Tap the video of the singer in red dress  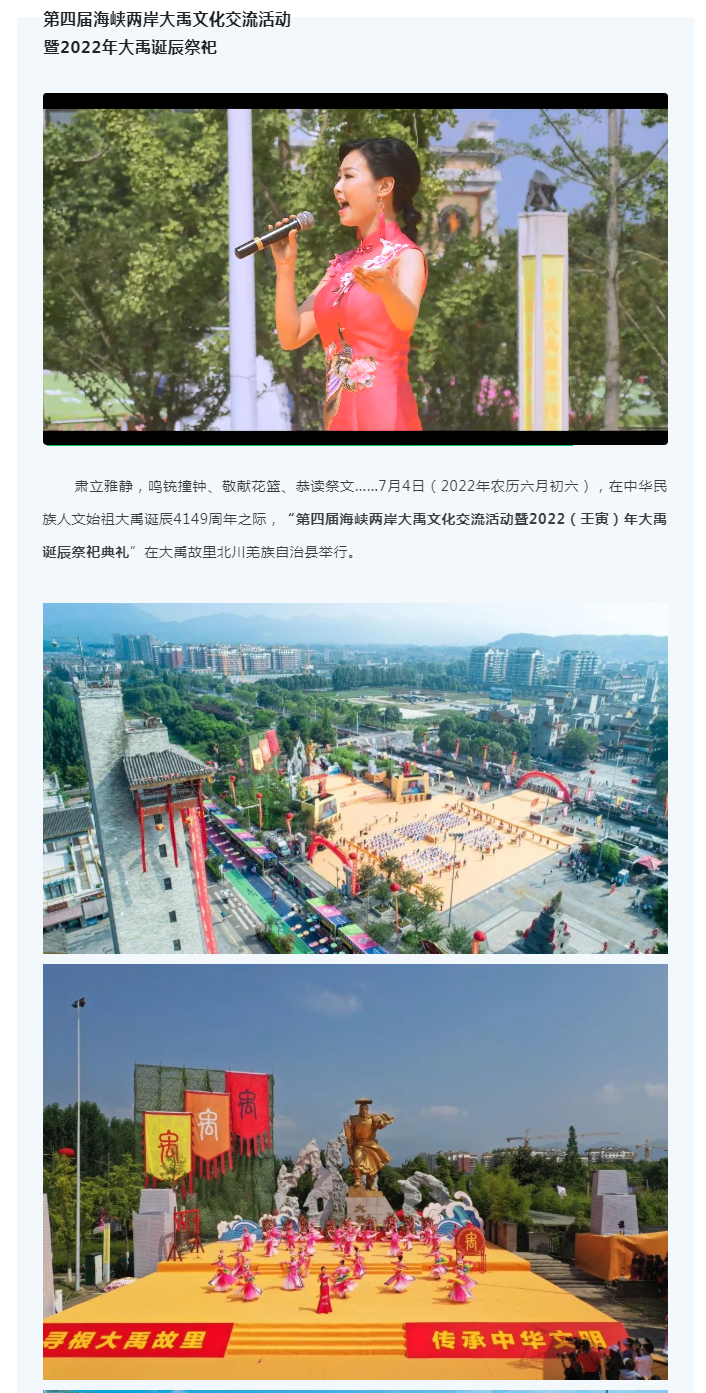coord(355,269)
